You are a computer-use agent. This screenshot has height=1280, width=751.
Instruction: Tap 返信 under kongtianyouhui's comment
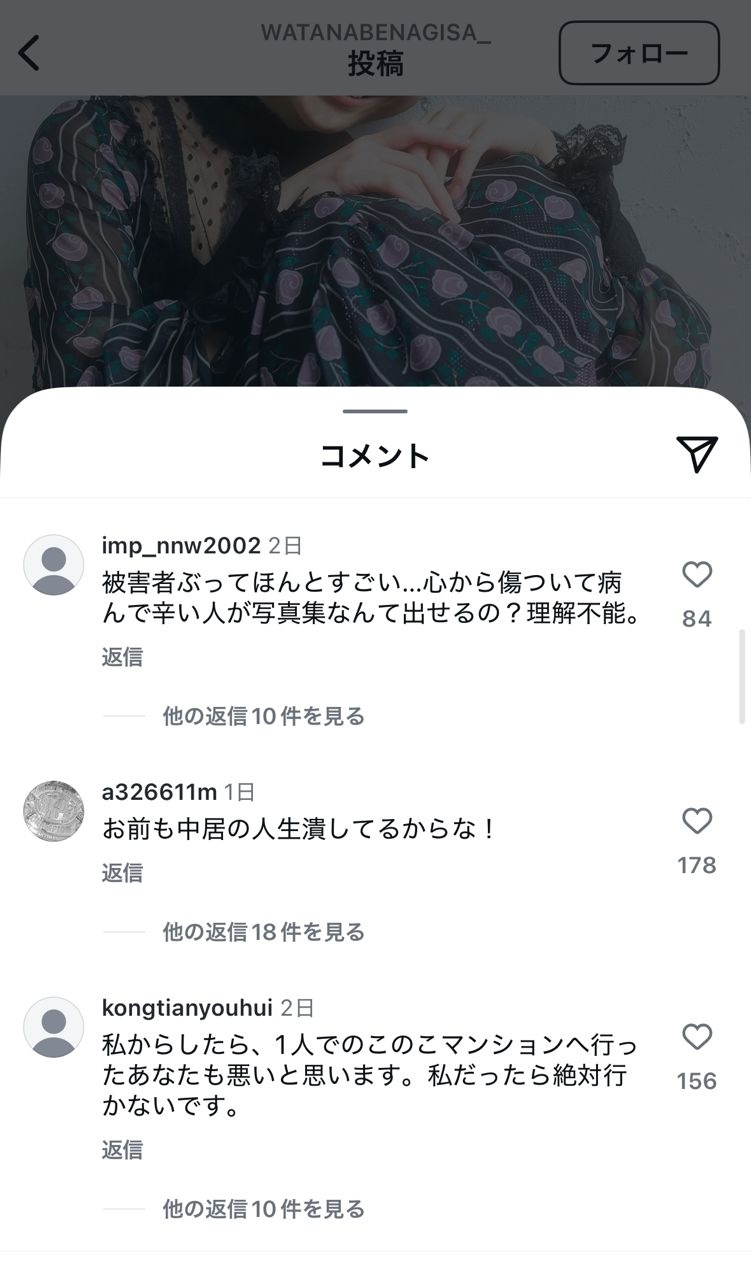[122, 1150]
